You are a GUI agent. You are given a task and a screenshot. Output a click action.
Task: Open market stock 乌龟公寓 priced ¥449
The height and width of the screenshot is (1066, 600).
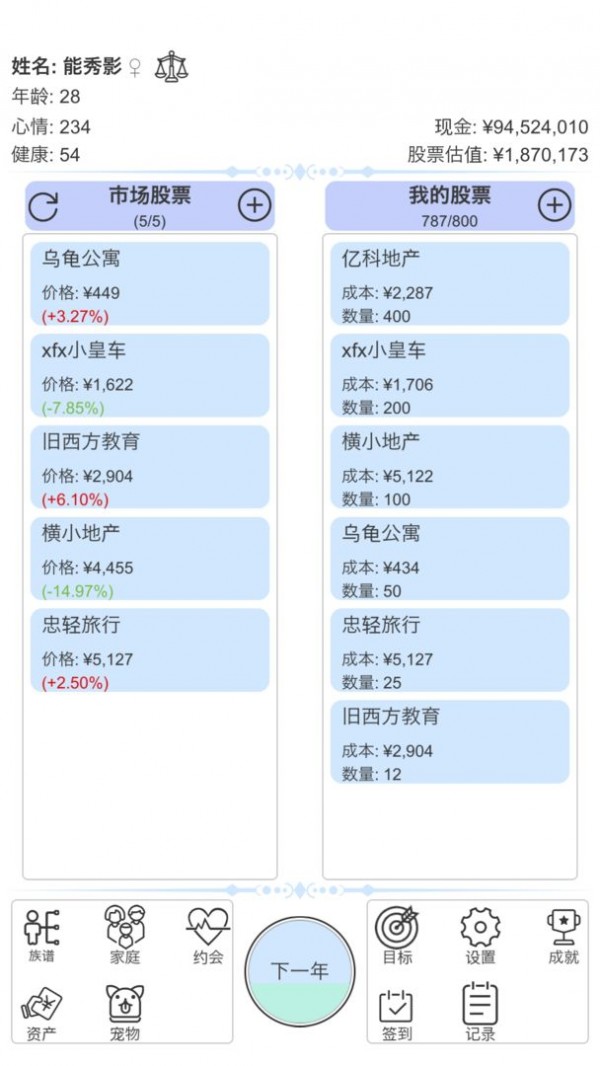click(150, 283)
